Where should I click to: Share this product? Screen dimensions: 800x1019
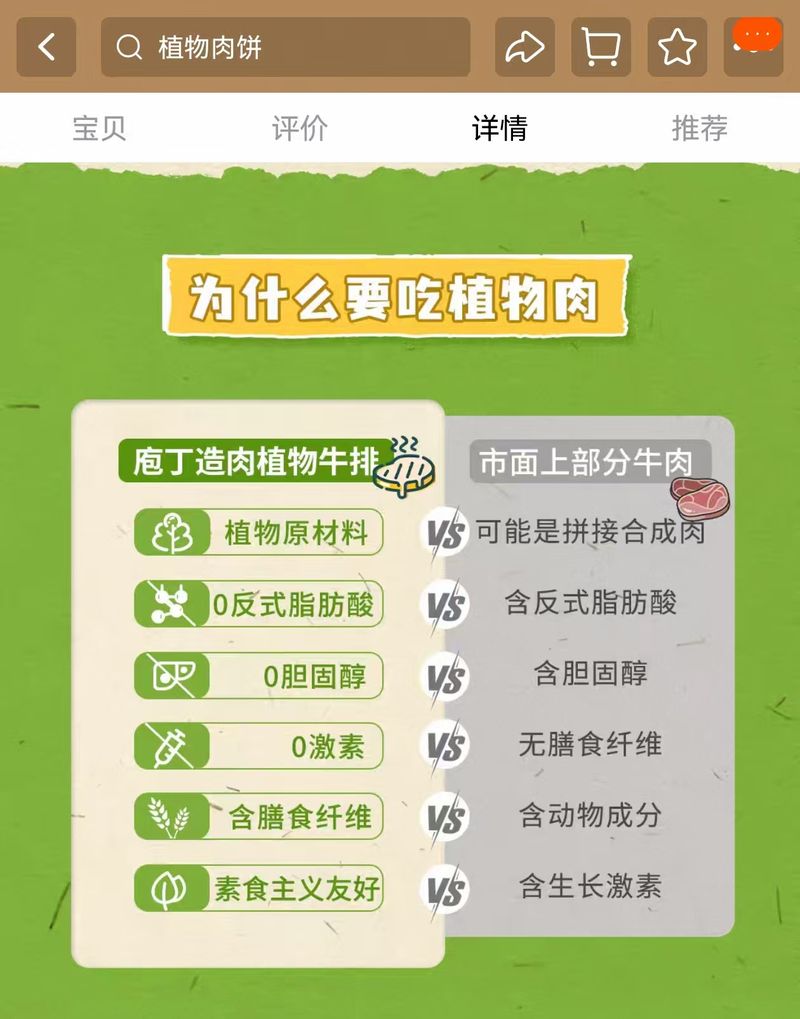click(x=525, y=47)
